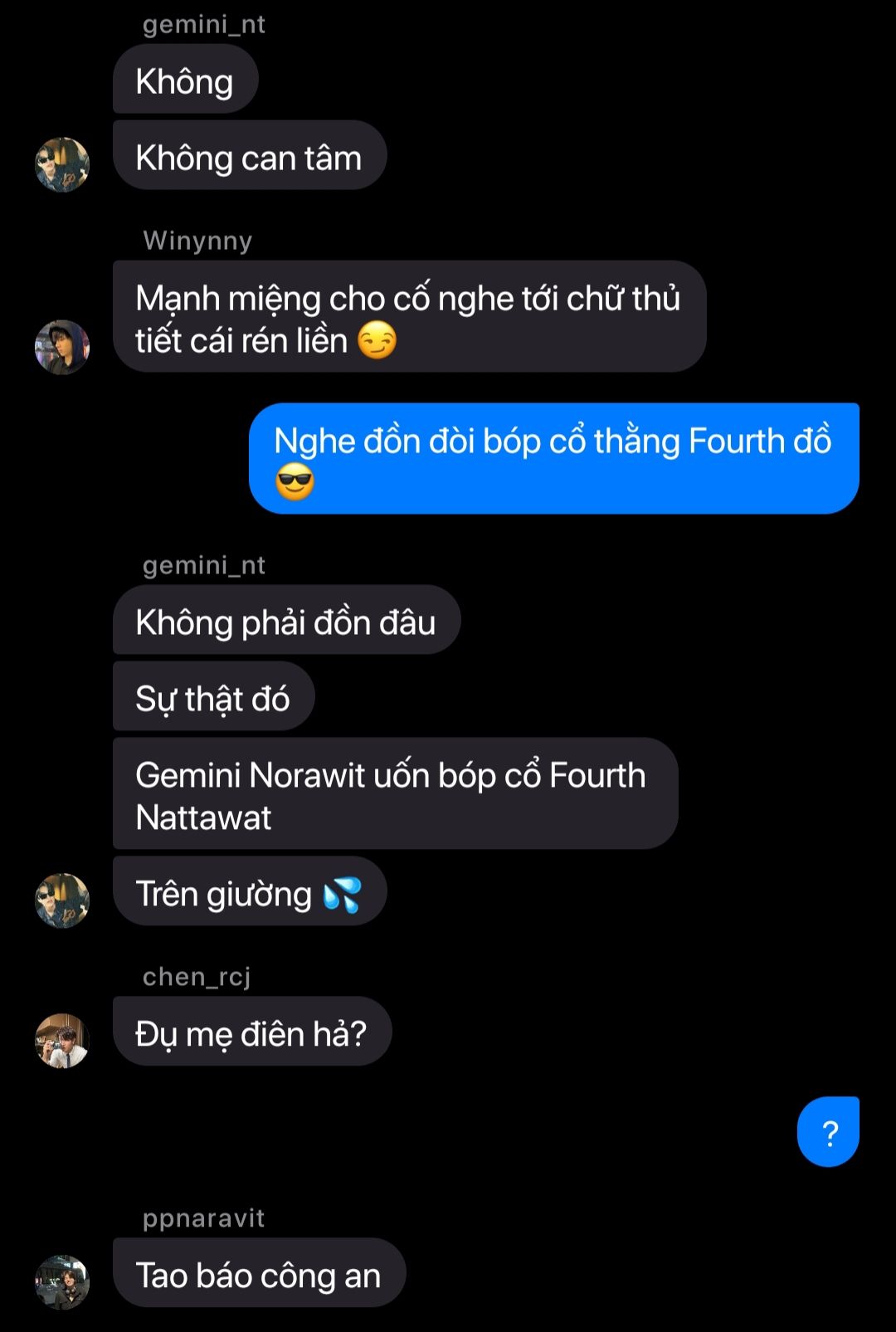The width and height of the screenshot is (896, 1332).
Task: Open ppnaravit's profile avatar
Action: (x=62, y=1282)
